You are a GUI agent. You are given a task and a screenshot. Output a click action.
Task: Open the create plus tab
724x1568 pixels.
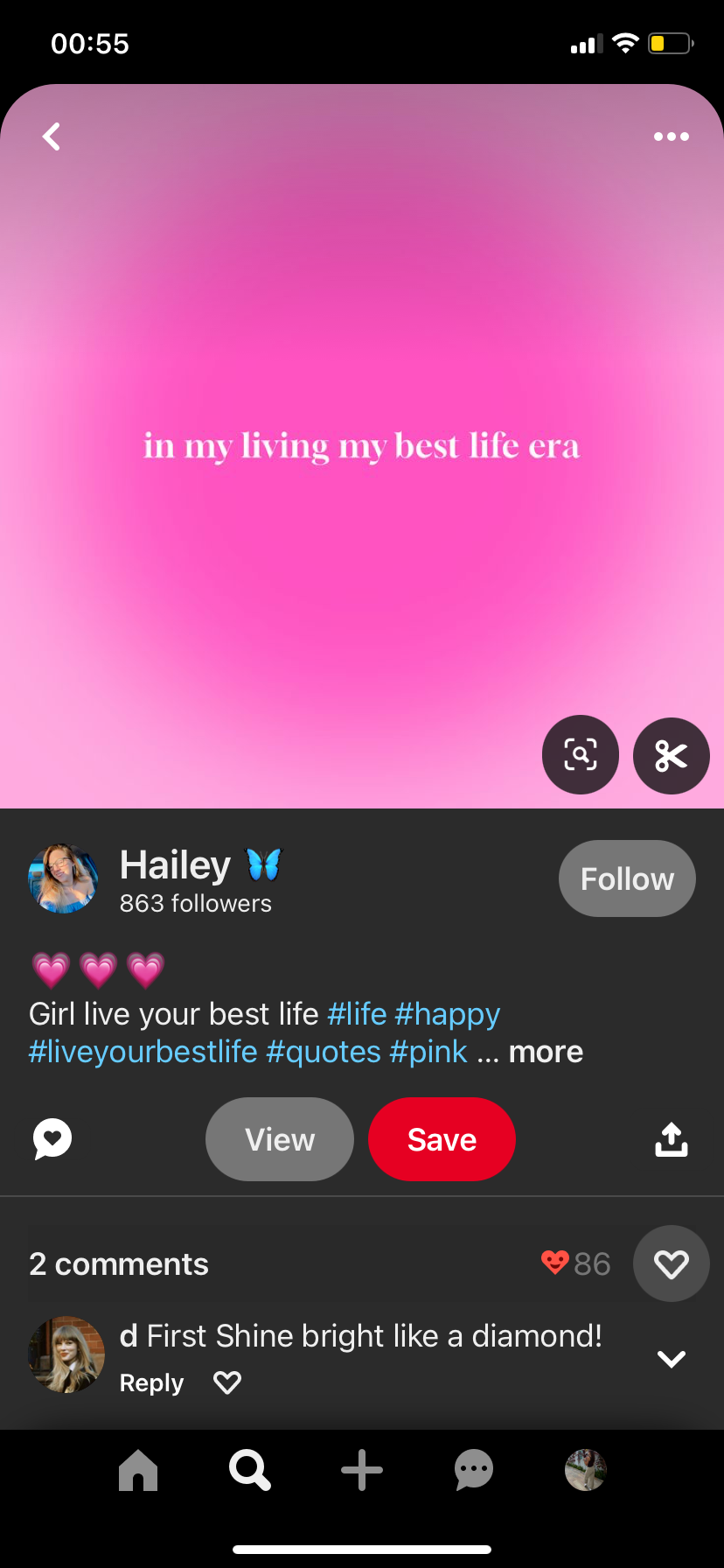point(362,1470)
